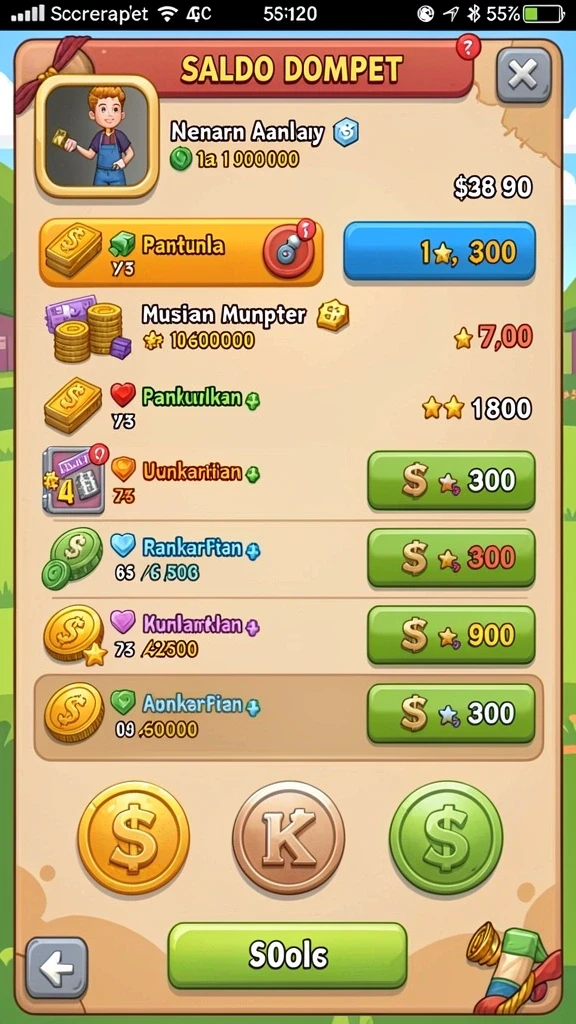Open the Pankuulkan row
576x1024 pixels.
click(288, 406)
